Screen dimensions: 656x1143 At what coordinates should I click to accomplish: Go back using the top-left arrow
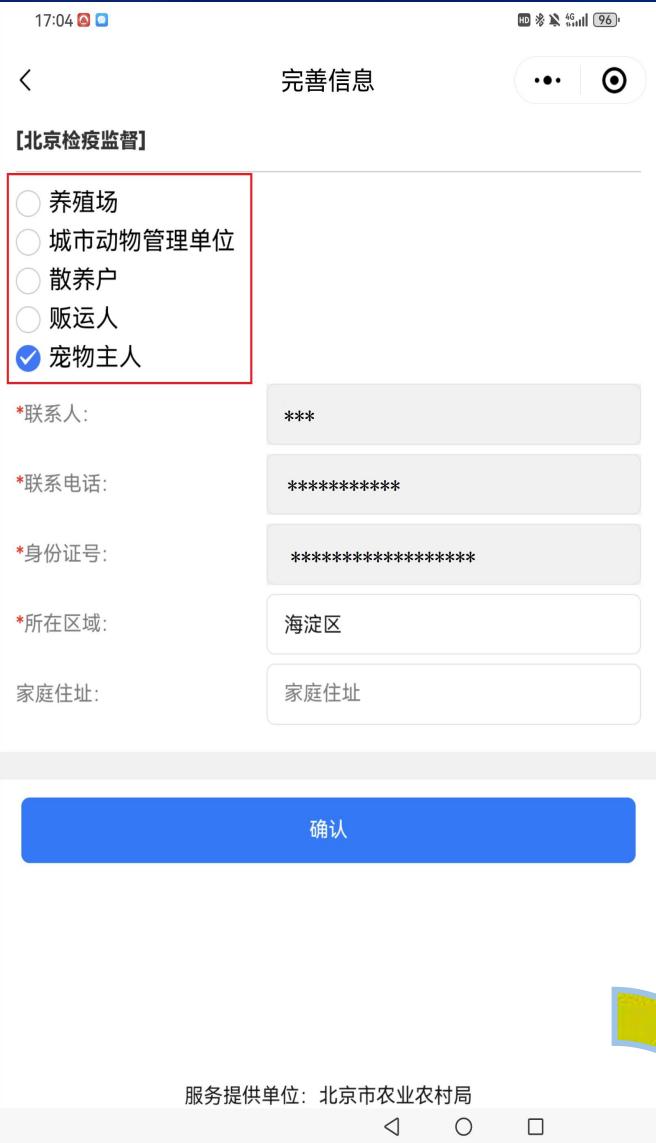(26, 80)
